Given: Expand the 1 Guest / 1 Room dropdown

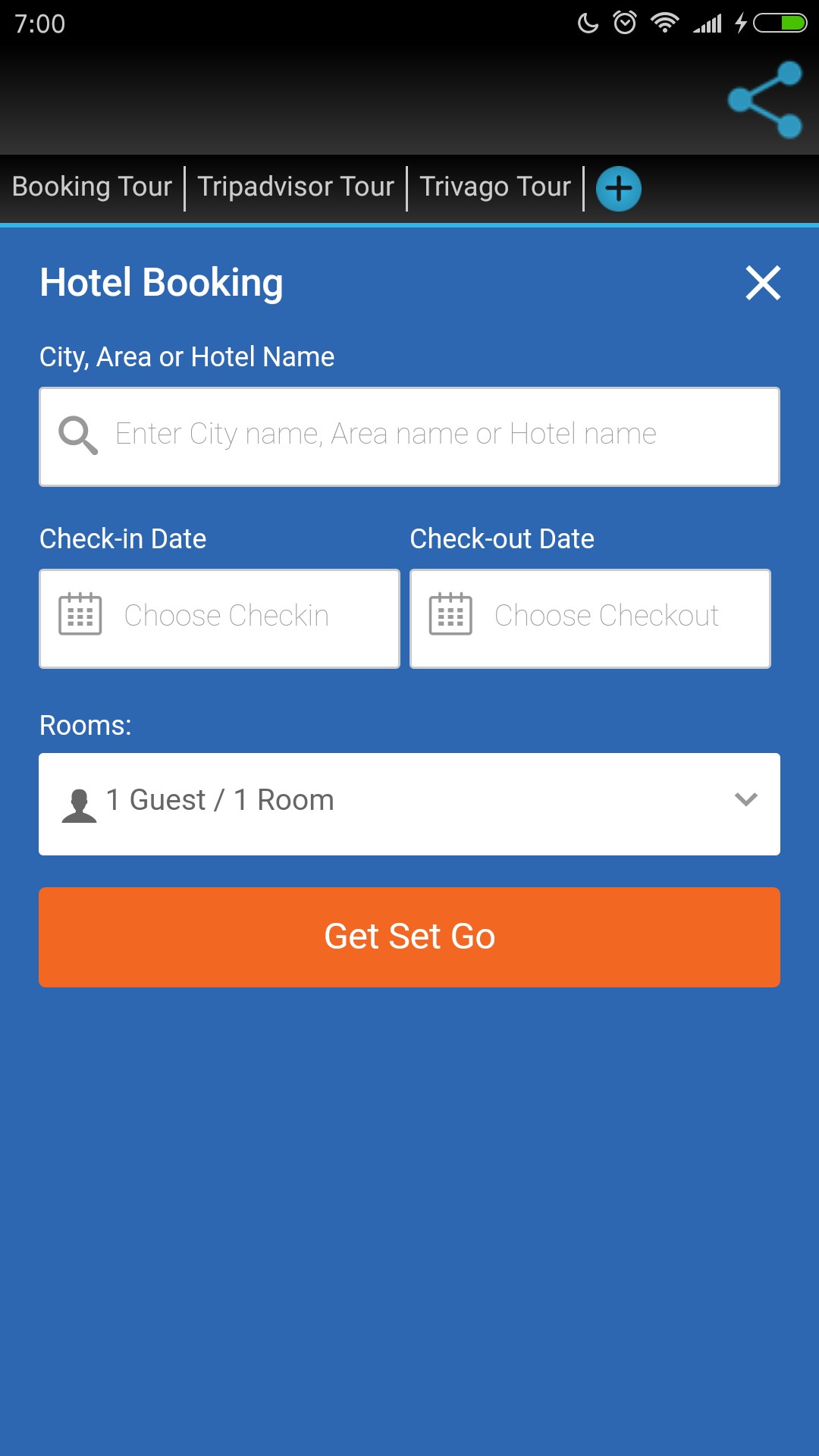Looking at the screenshot, I should (409, 804).
